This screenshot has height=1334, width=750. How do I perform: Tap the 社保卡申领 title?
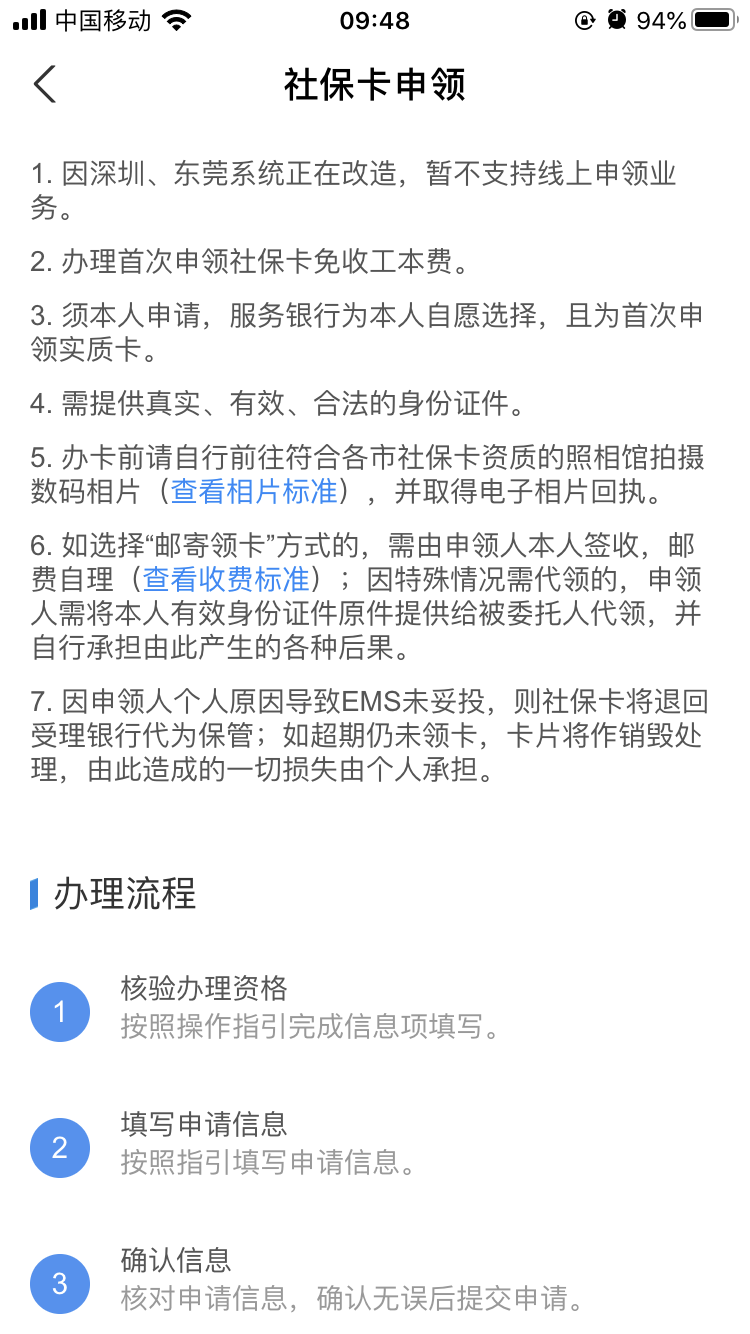click(x=375, y=85)
